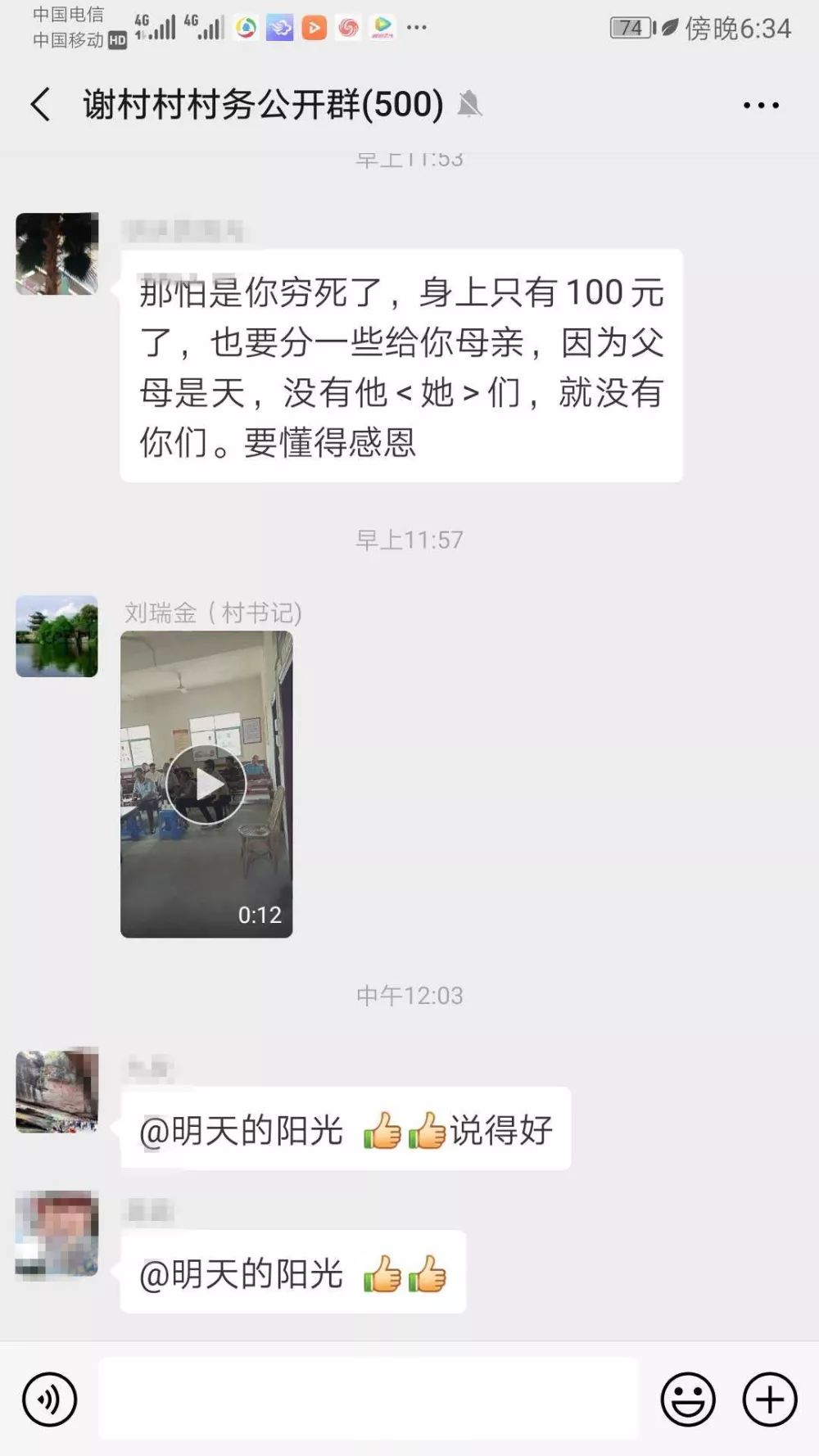The height and width of the screenshot is (1456, 819).
Task: Play the 0:12 video from 刘瑞金
Action: pos(206,785)
